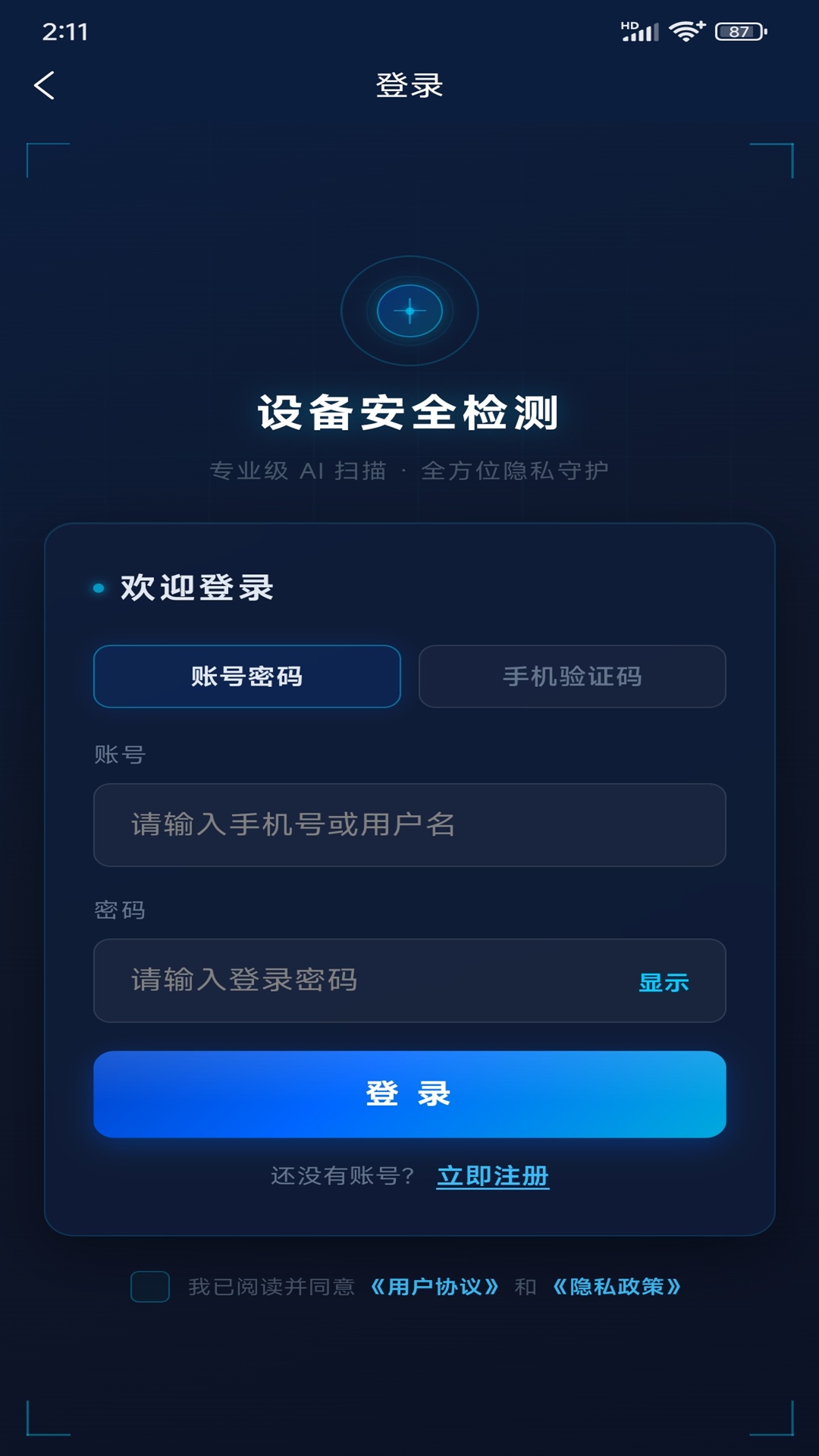This screenshot has height=1456, width=819.
Task: Open the 《用户协议》 link
Action: pos(435,1287)
